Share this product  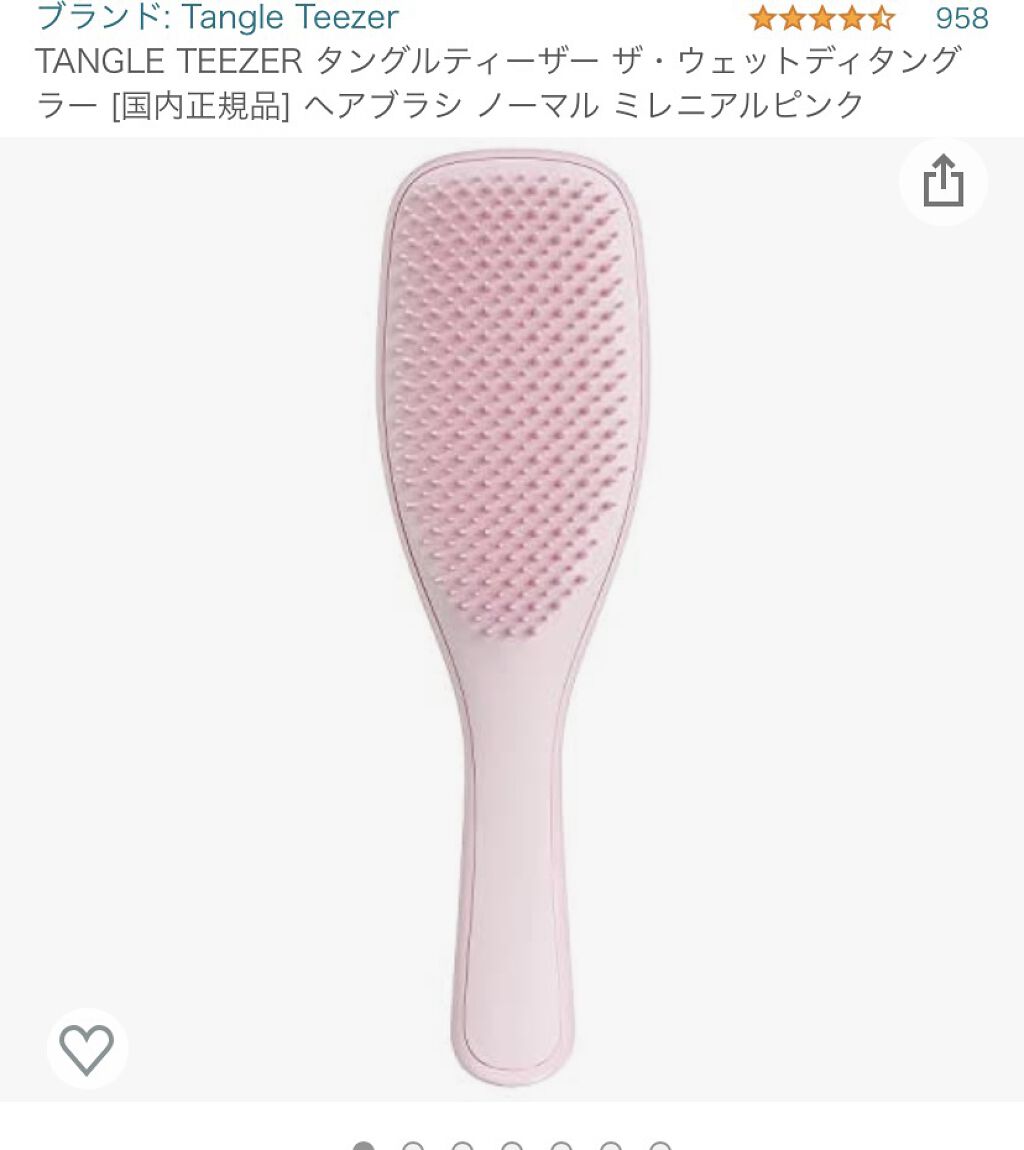point(943,182)
